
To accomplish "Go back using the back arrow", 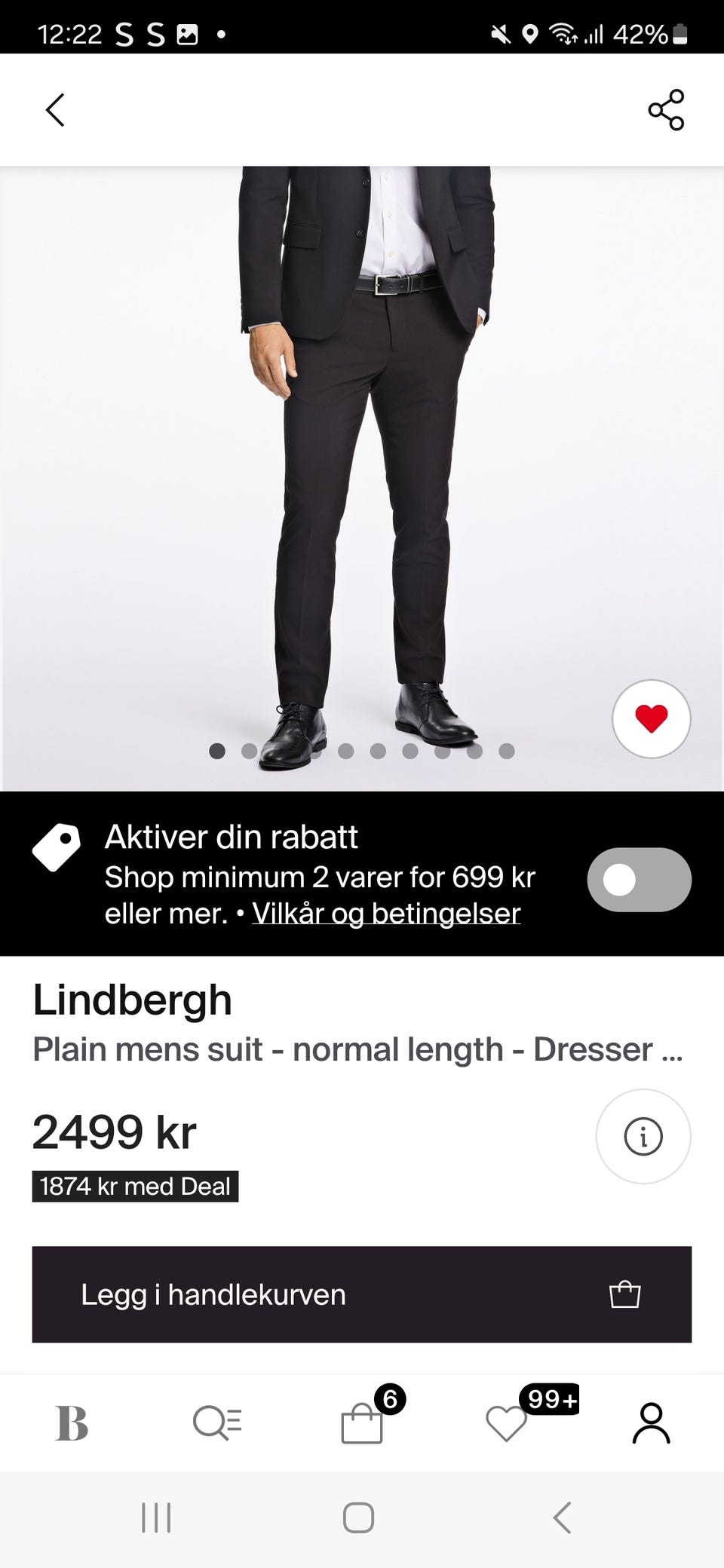I will pyautogui.click(x=54, y=109).
